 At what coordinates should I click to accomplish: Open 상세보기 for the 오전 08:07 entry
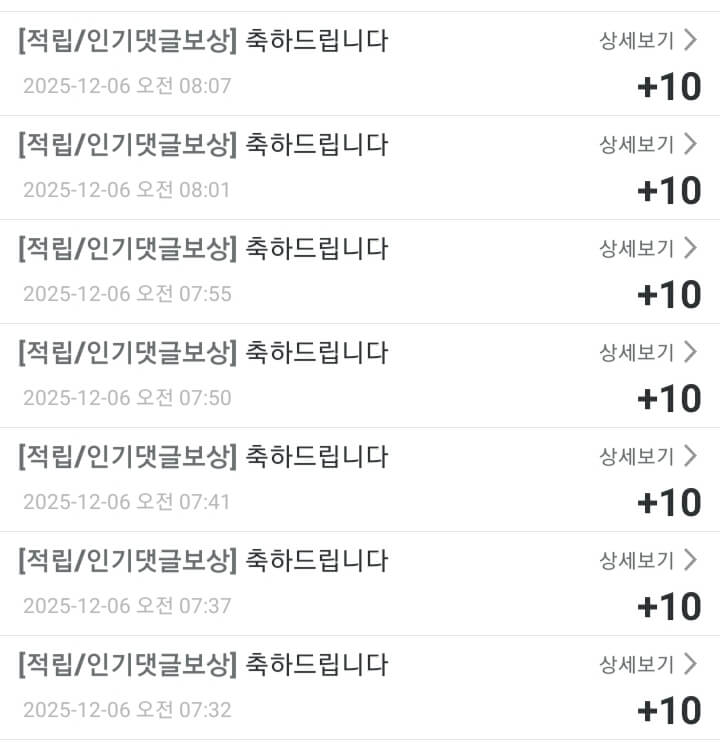(647, 41)
